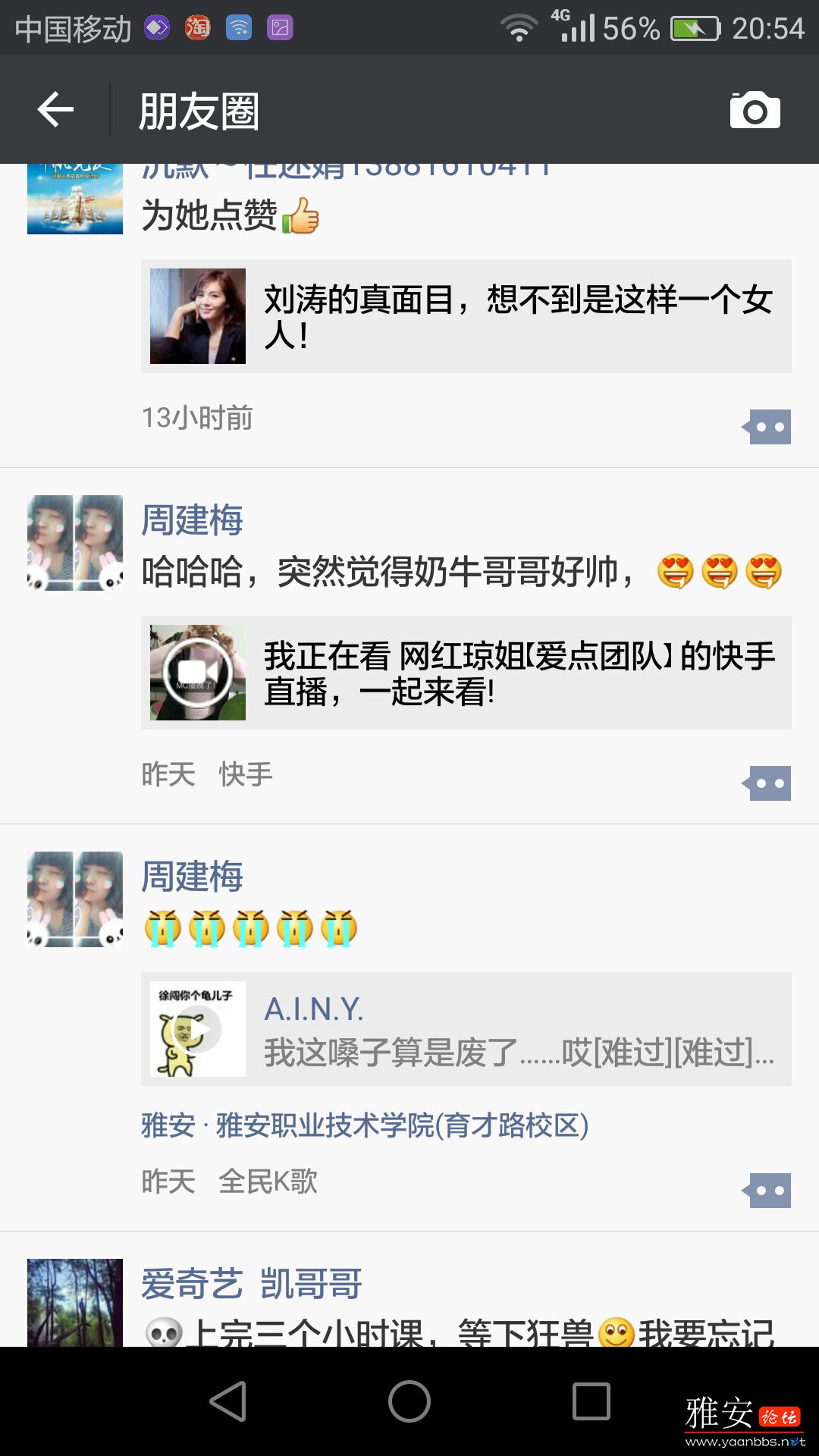Go back from 朋友圈 with the arrow
Viewport: 819px width, 1456px height.
(56, 111)
